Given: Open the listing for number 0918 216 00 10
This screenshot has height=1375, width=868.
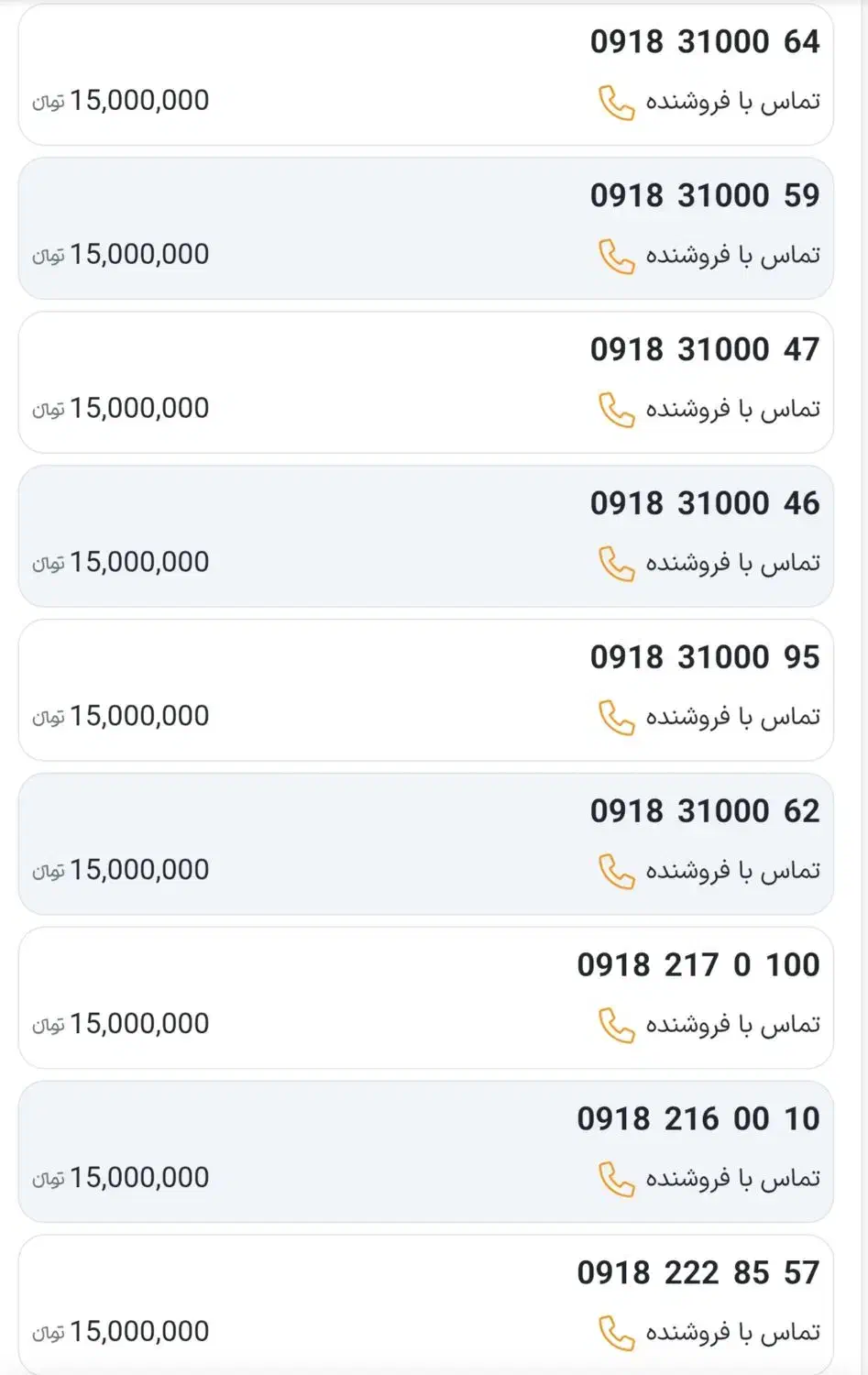Looking at the screenshot, I should tap(434, 1150).
